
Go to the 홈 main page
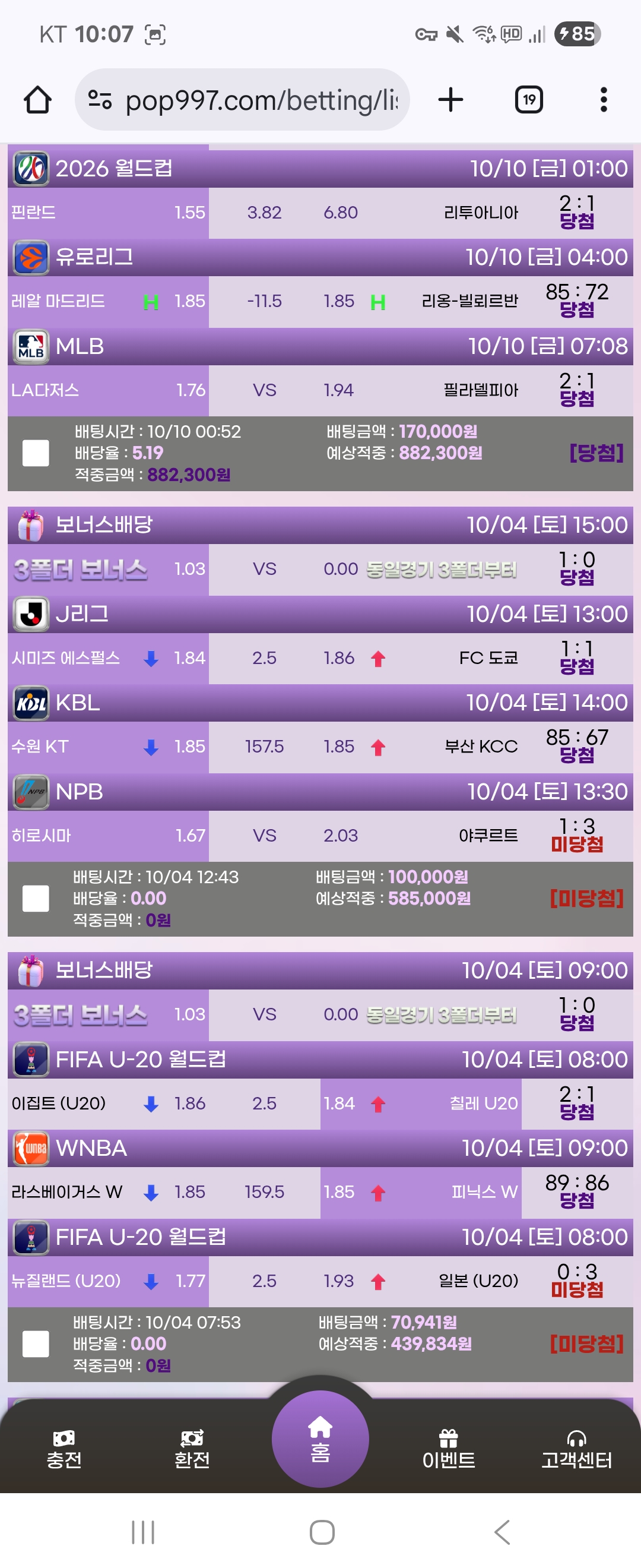click(x=320, y=1440)
